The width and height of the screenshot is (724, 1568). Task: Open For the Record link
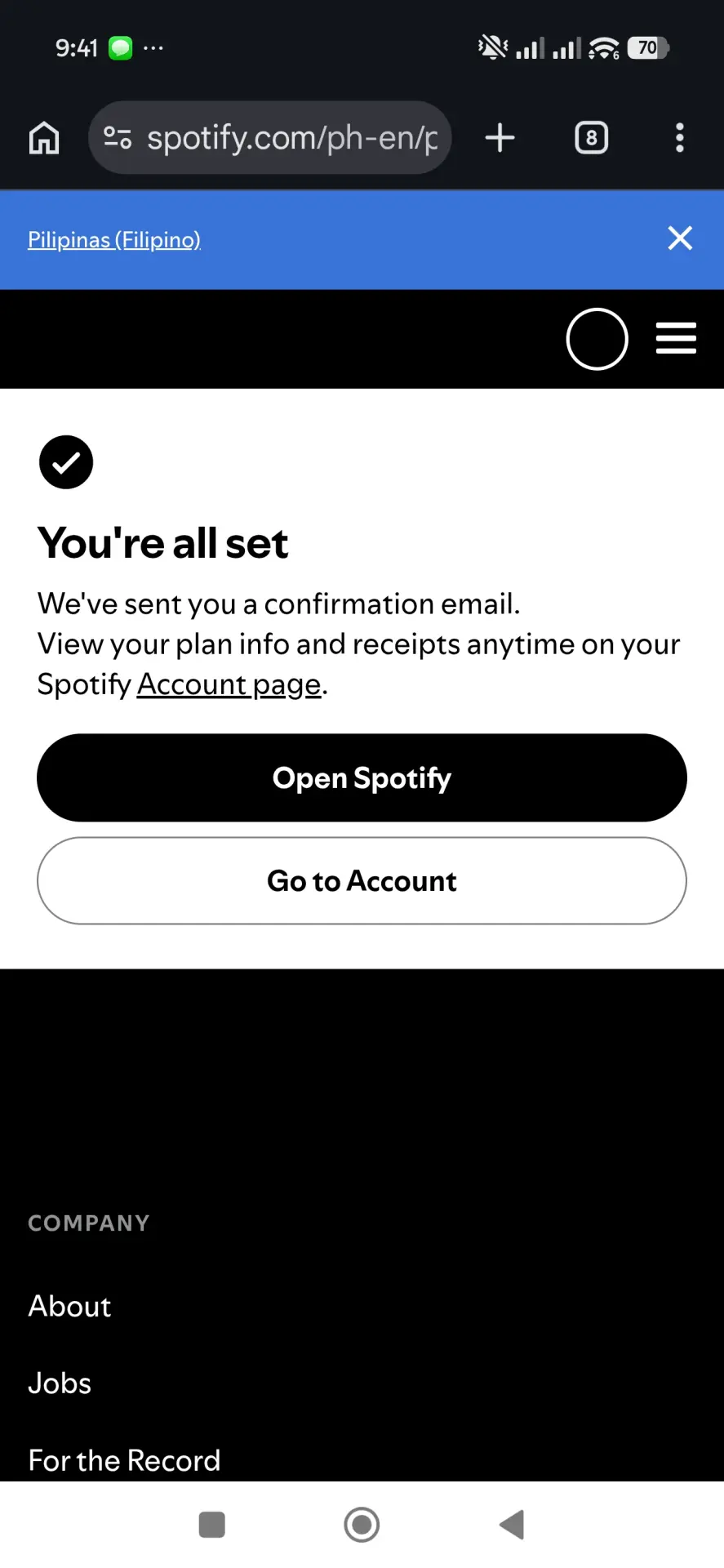click(x=124, y=1460)
